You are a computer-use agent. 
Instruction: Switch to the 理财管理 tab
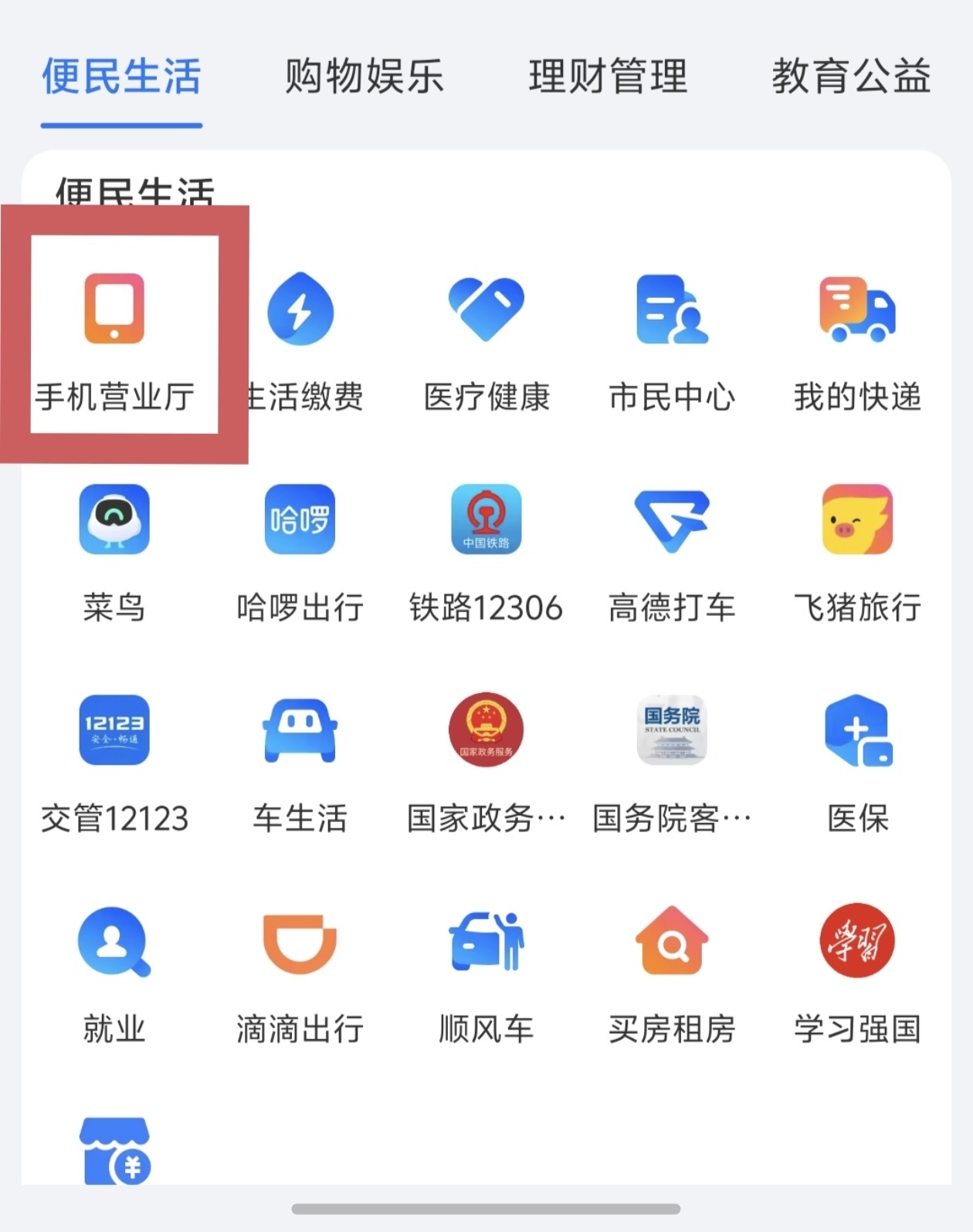click(x=608, y=76)
